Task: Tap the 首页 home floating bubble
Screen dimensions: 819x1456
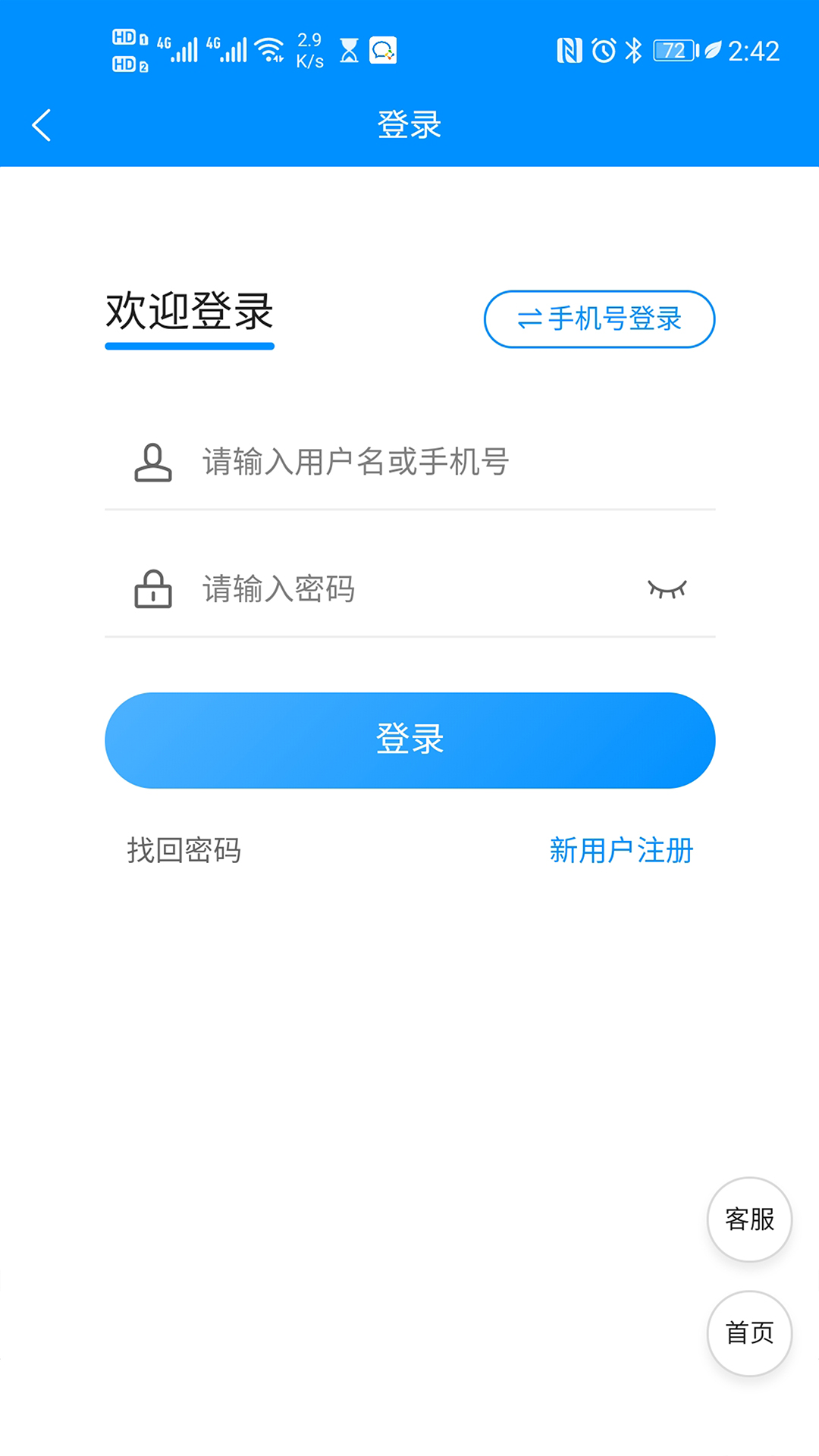Action: [x=749, y=1333]
